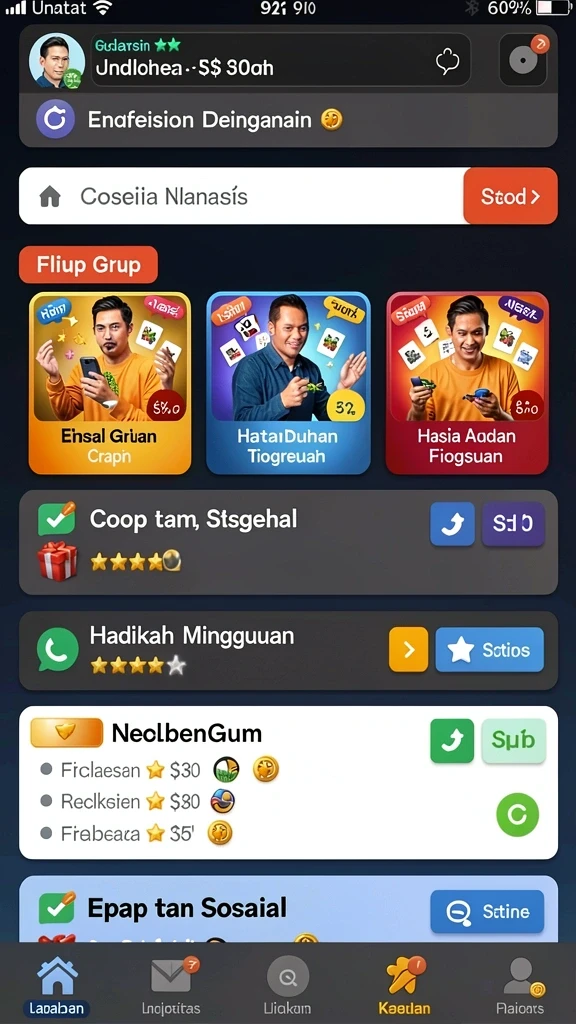This screenshot has width=576, height=1024.
Task: Open the HataiDuhan Tiogreuah card
Action: [x=288, y=383]
